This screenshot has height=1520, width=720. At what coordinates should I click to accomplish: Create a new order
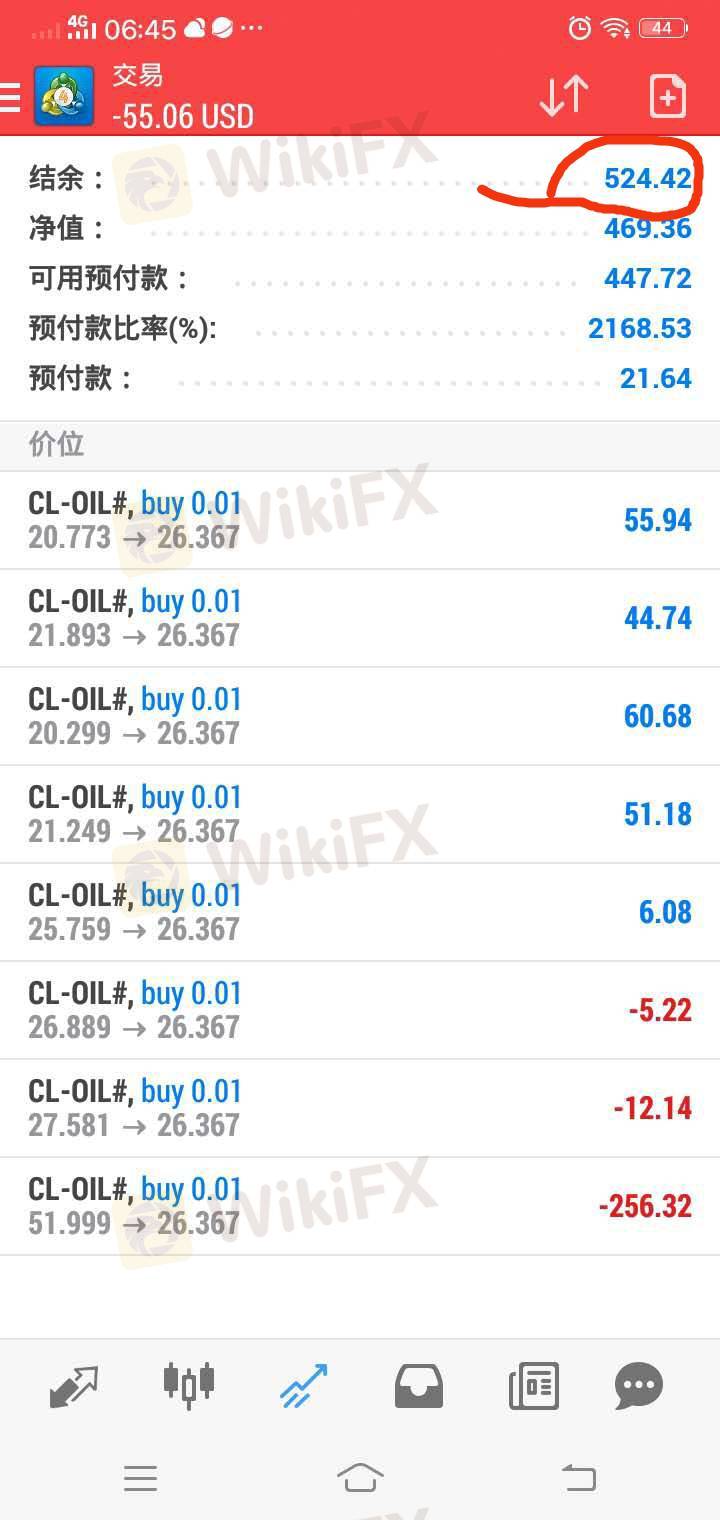pyautogui.click(x=667, y=96)
